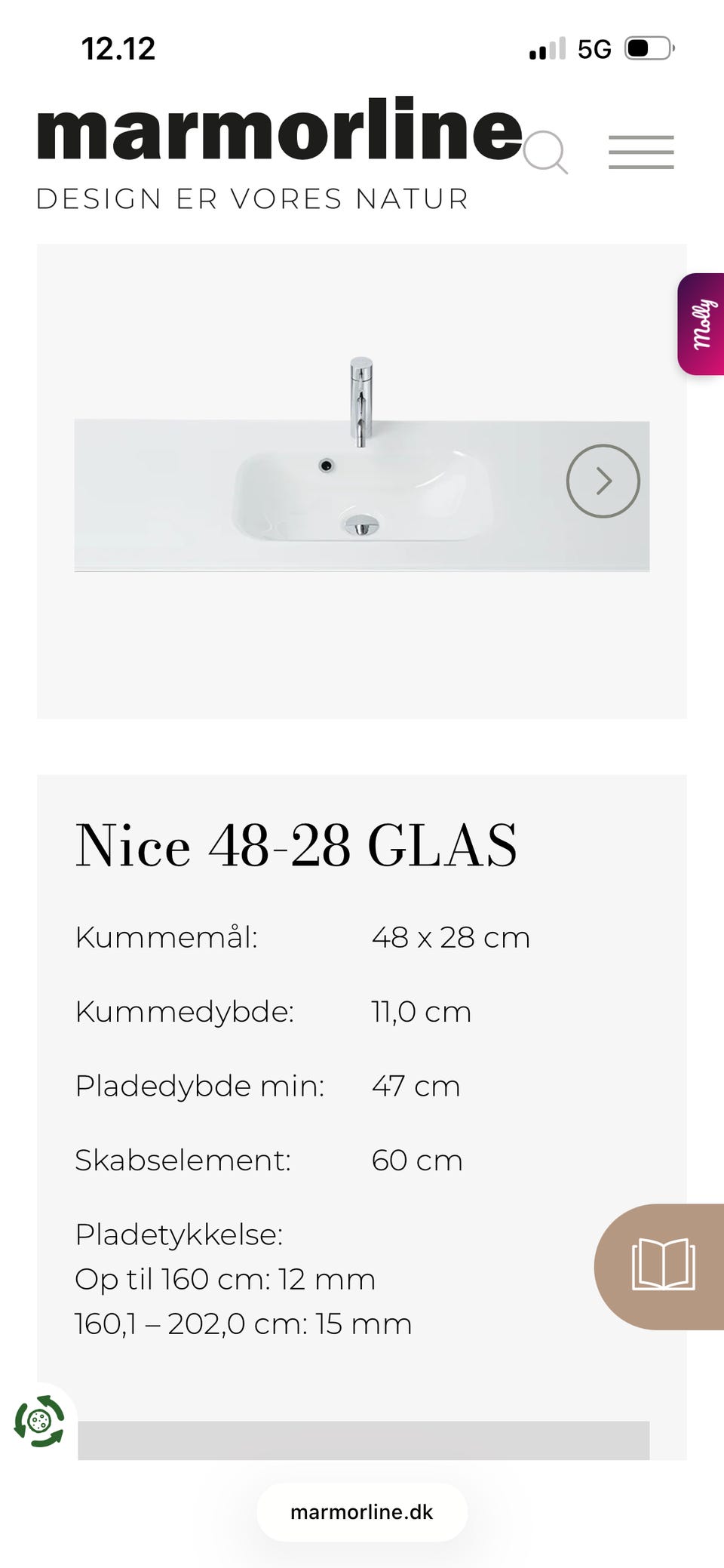Expand the site navigation via the menu lines

coord(640,151)
